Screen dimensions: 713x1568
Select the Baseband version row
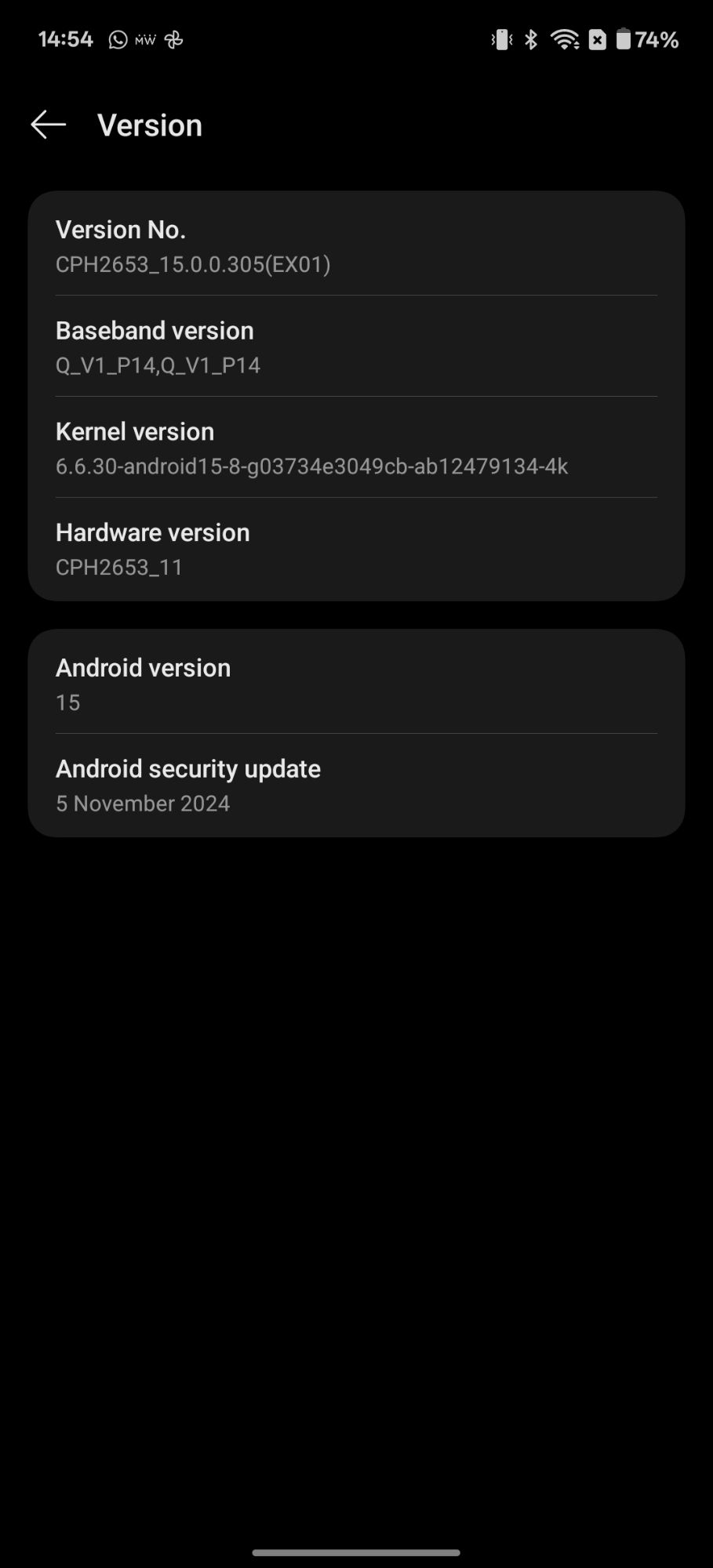click(x=356, y=347)
